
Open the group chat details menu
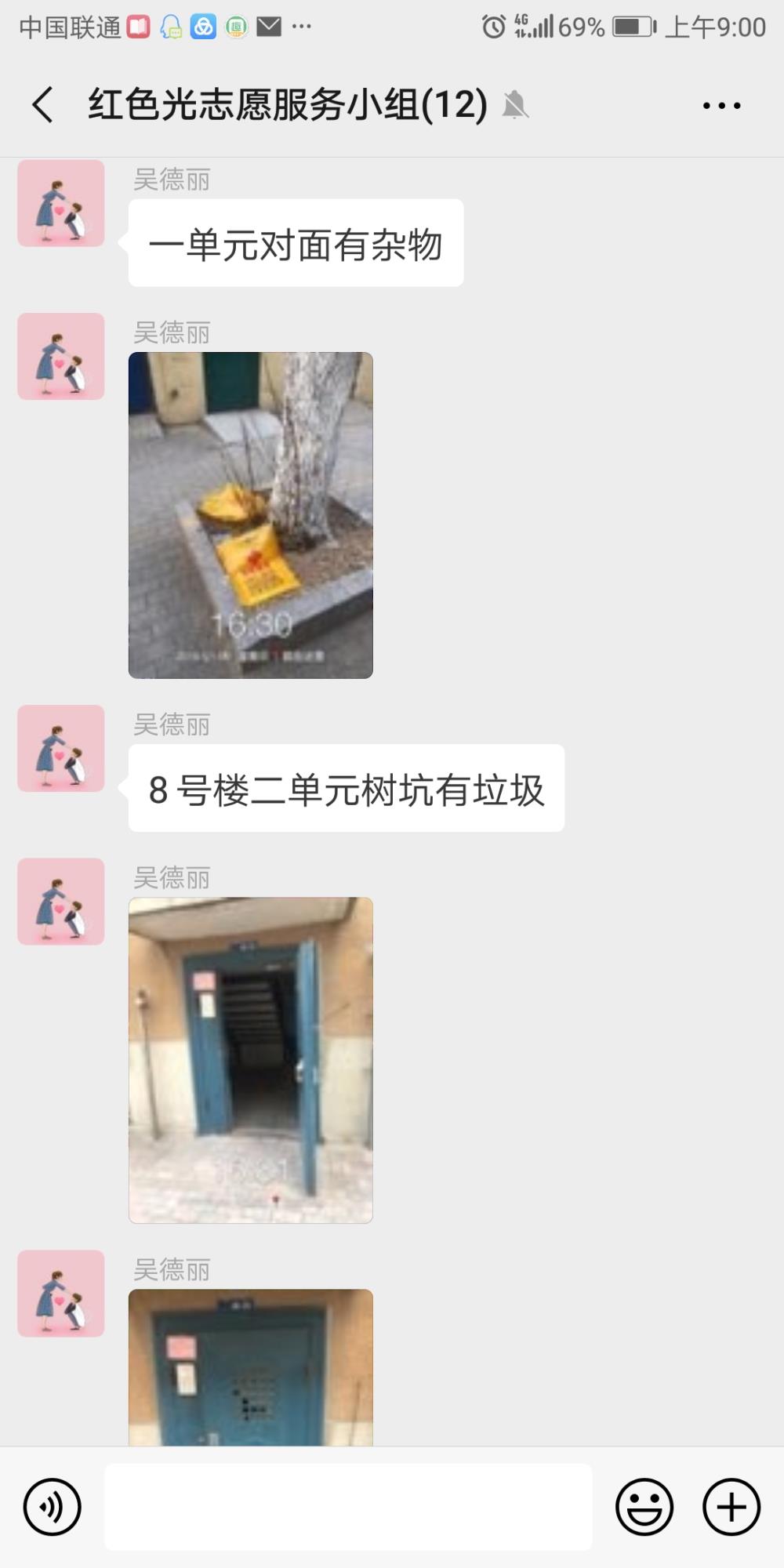tap(721, 105)
